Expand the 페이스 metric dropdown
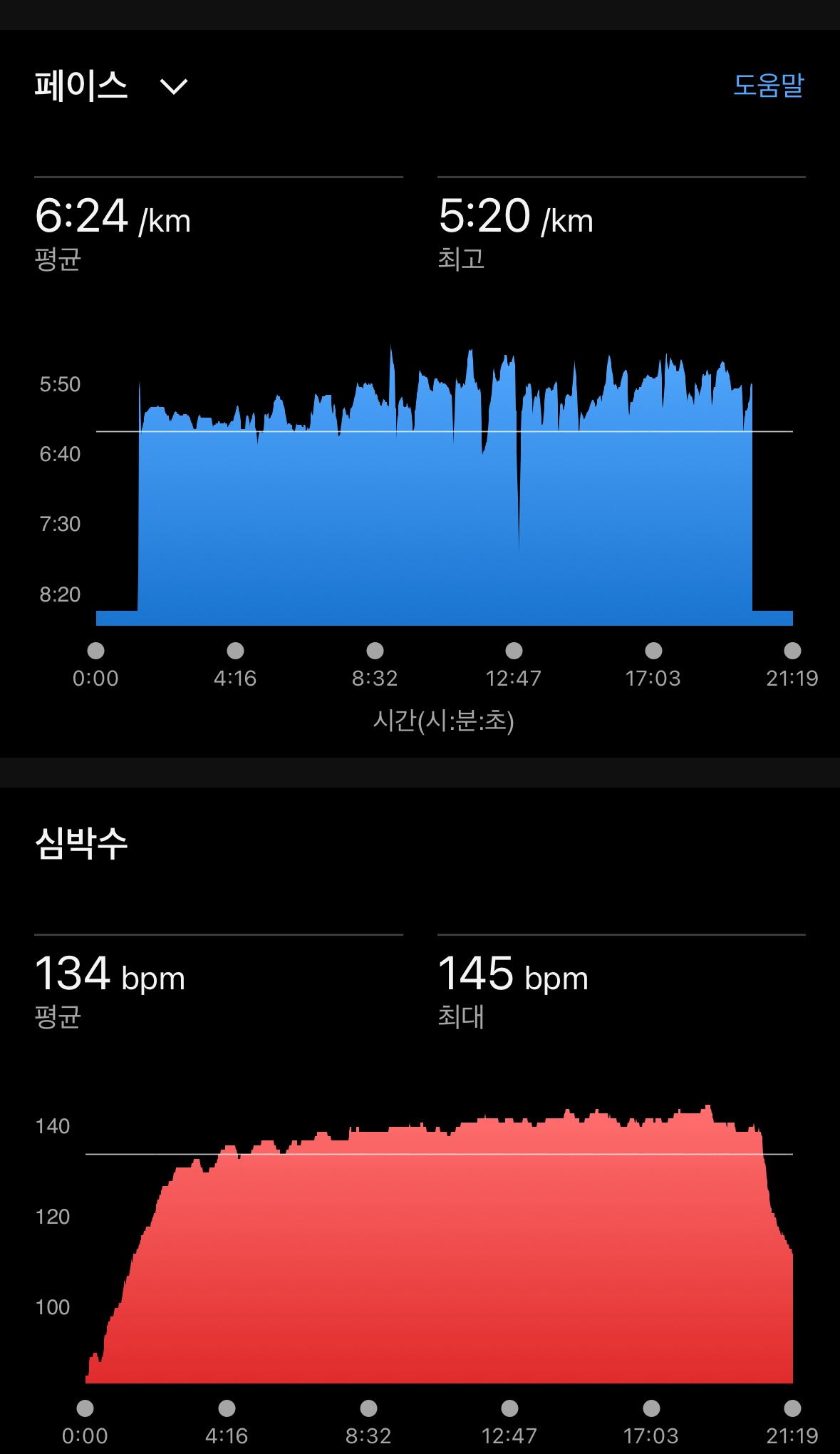This screenshot has width=840, height=1454. coord(173,87)
